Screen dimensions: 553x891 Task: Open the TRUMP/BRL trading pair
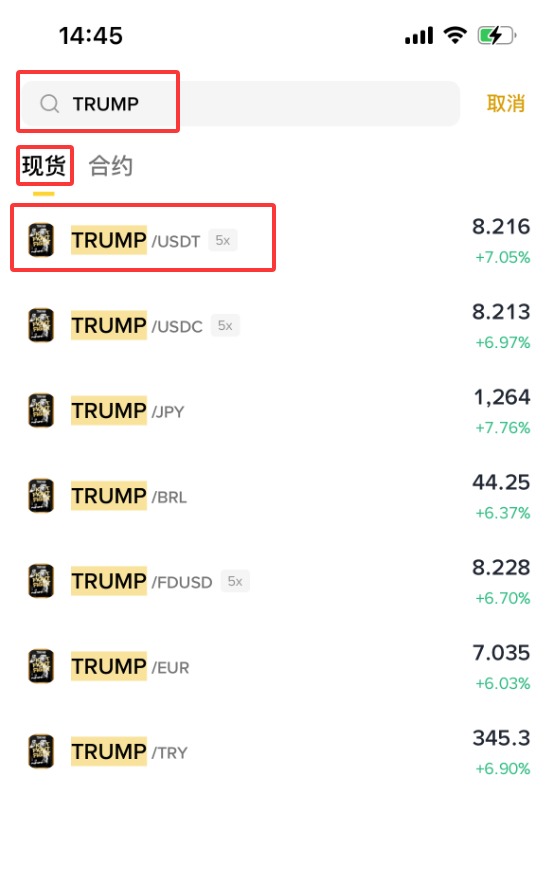click(x=276, y=496)
